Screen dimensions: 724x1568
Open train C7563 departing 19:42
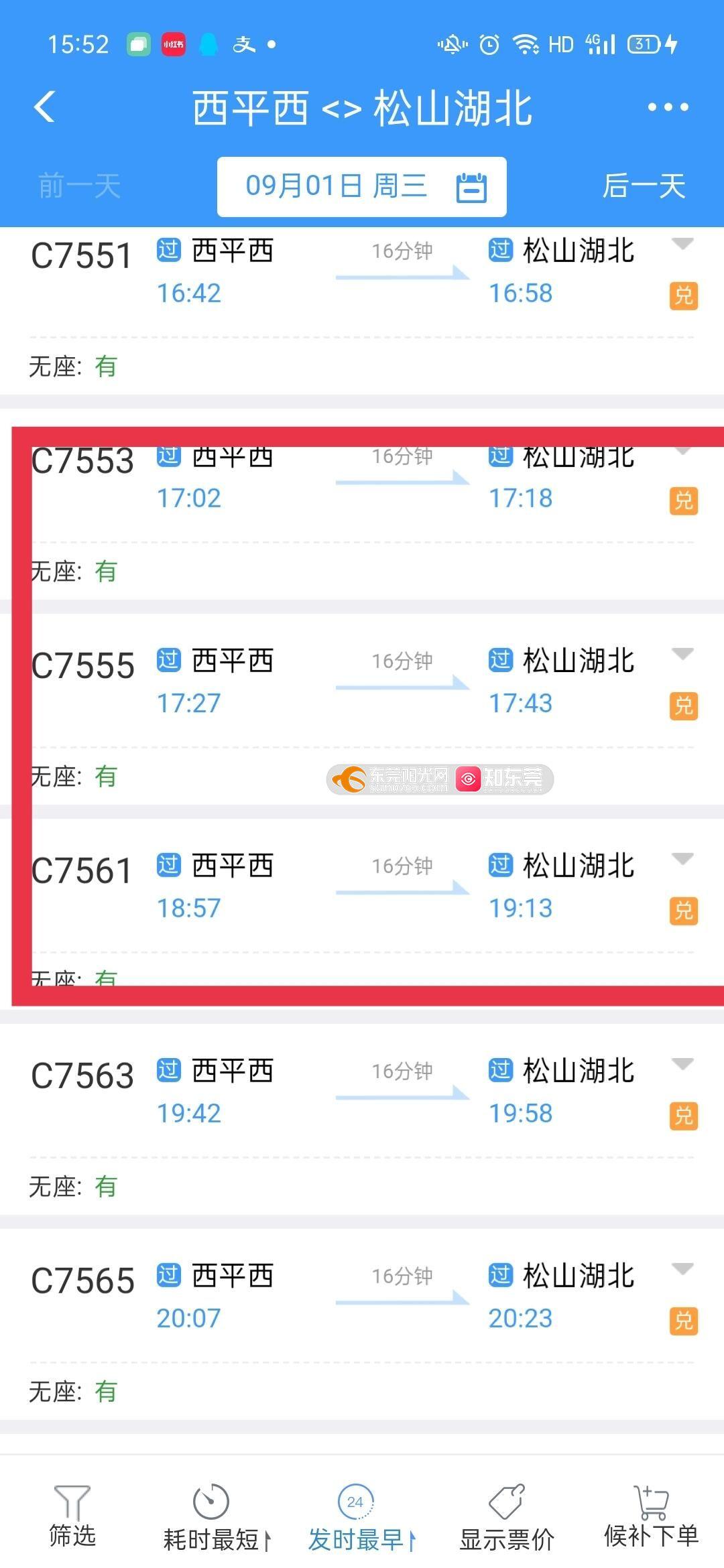[362, 1119]
